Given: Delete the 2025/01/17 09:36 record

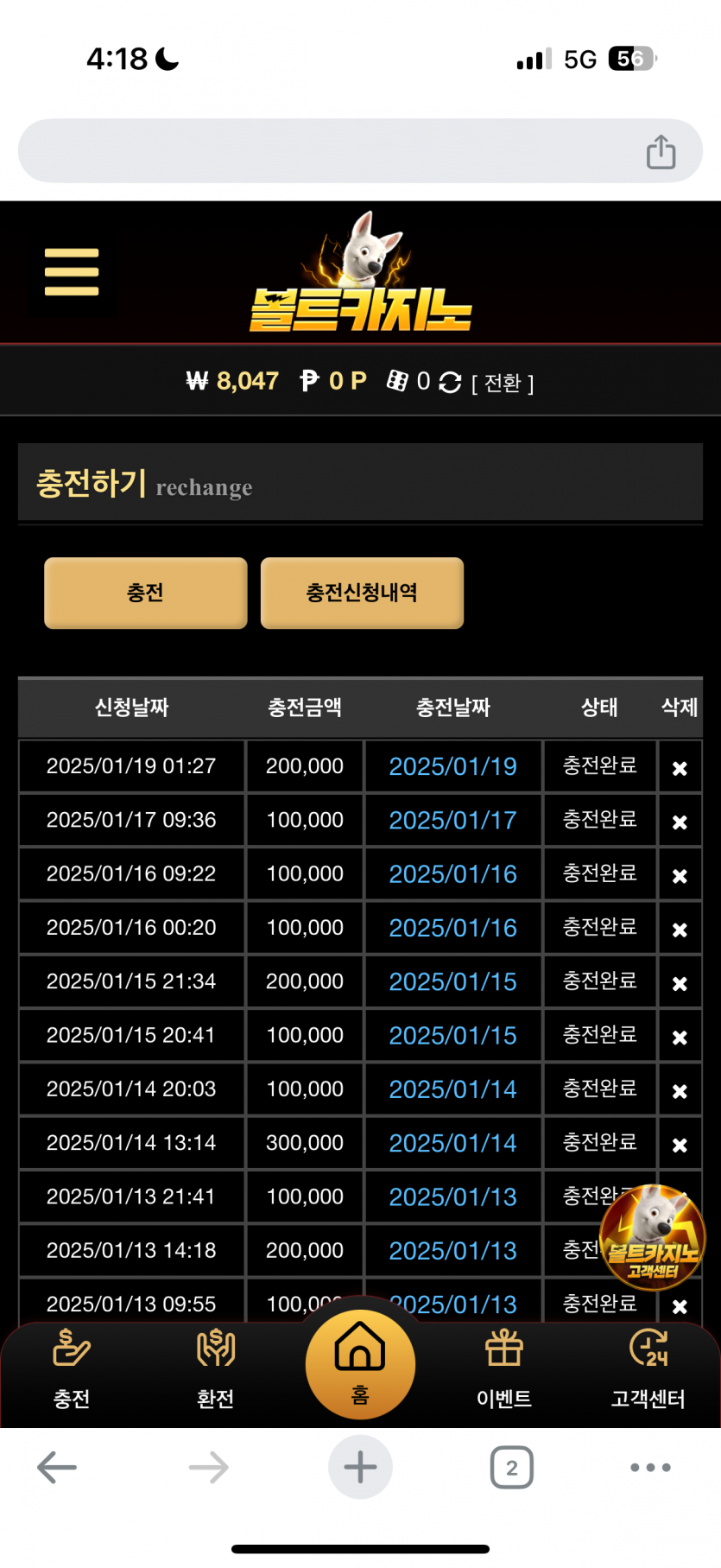Looking at the screenshot, I should 680,822.
